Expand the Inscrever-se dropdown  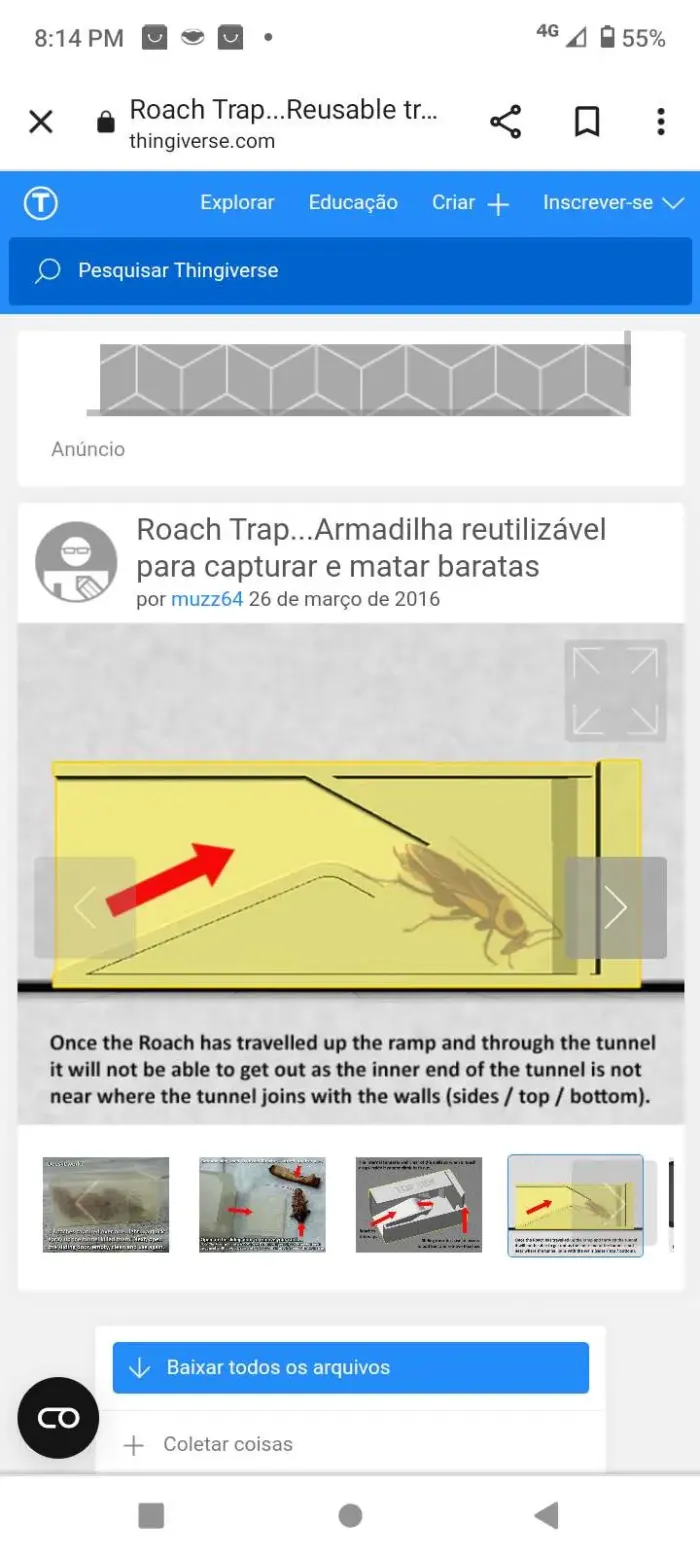613,203
